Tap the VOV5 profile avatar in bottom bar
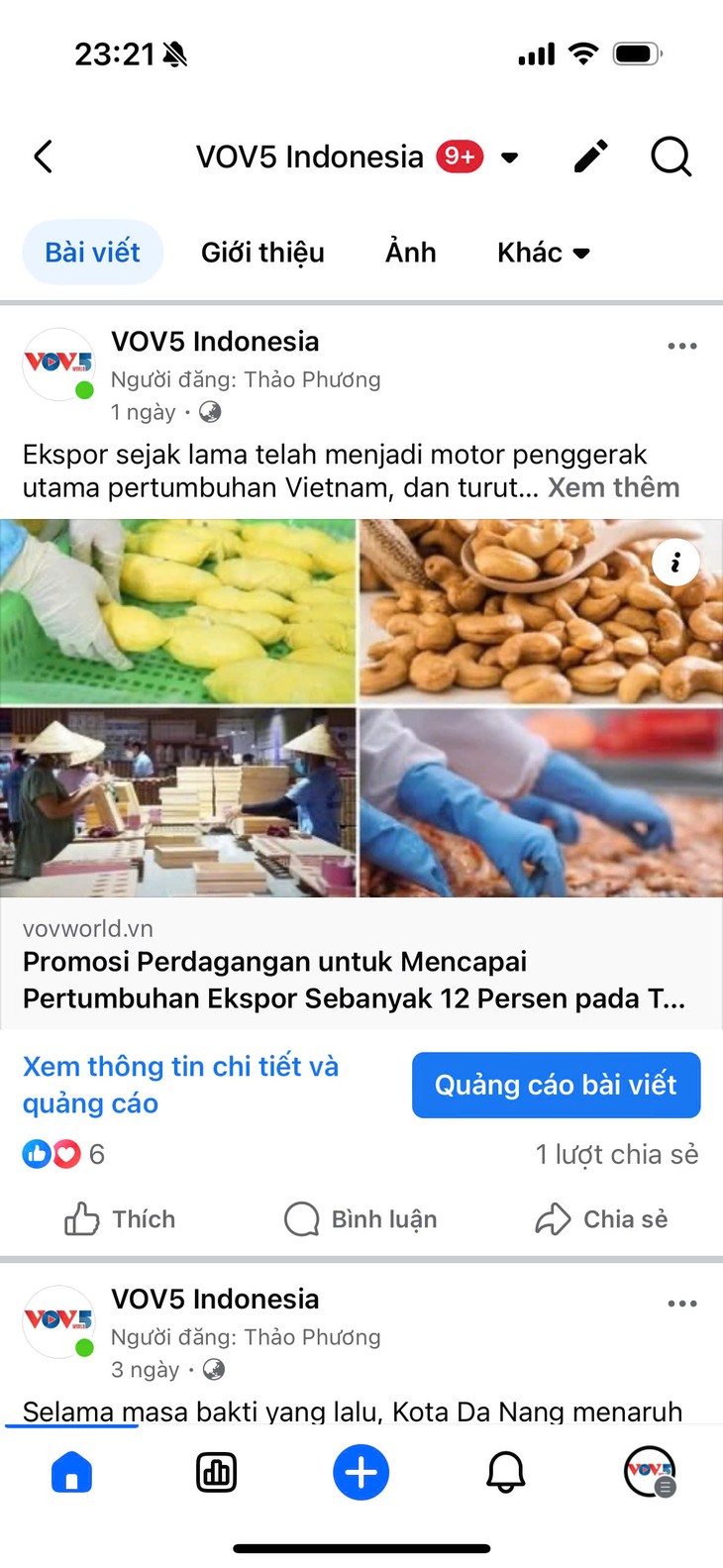The width and height of the screenshot is (723, 1568). [650, 1473]
